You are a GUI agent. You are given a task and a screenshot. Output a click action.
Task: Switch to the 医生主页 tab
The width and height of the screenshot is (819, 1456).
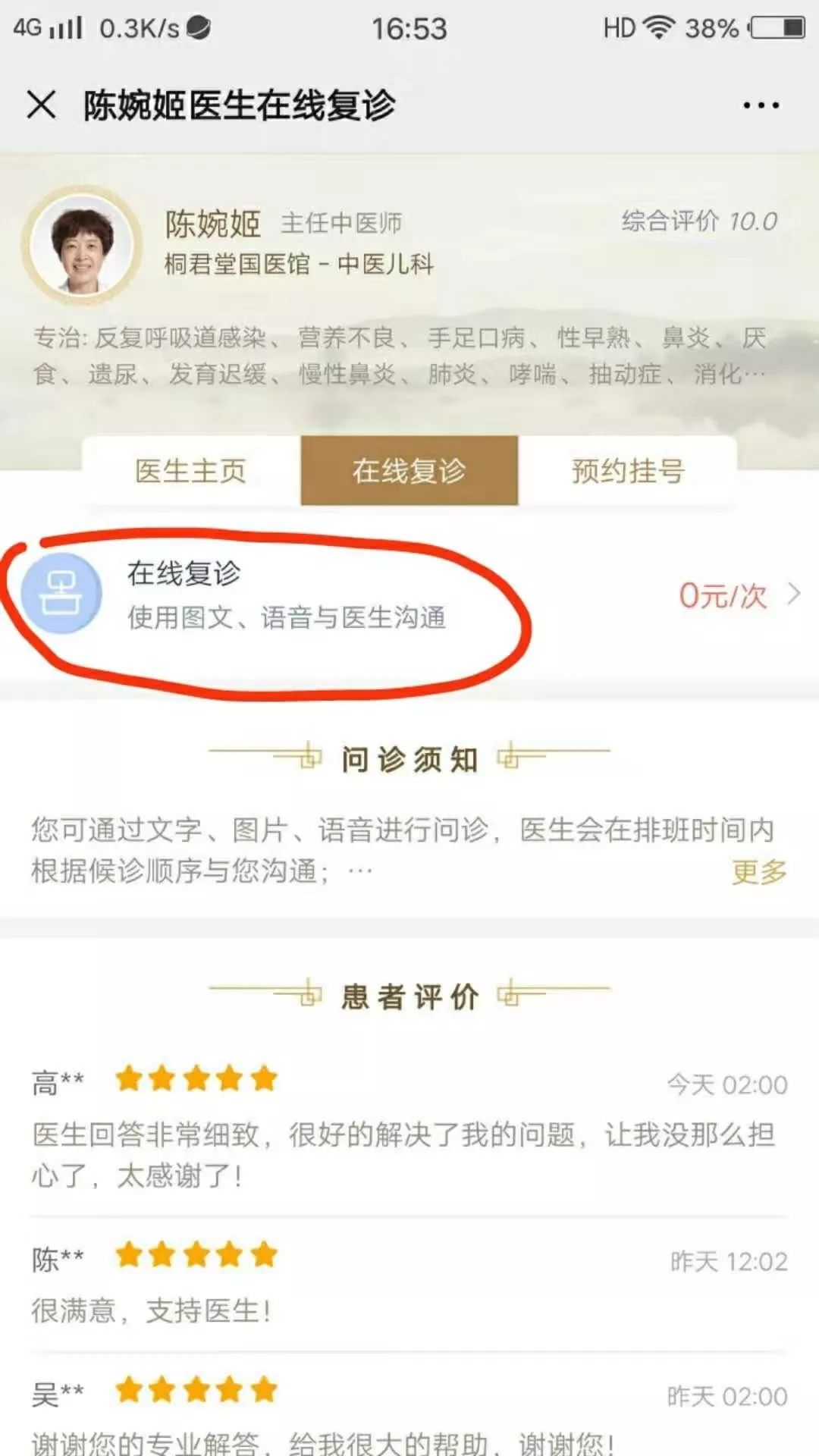[x=191, y=471]
